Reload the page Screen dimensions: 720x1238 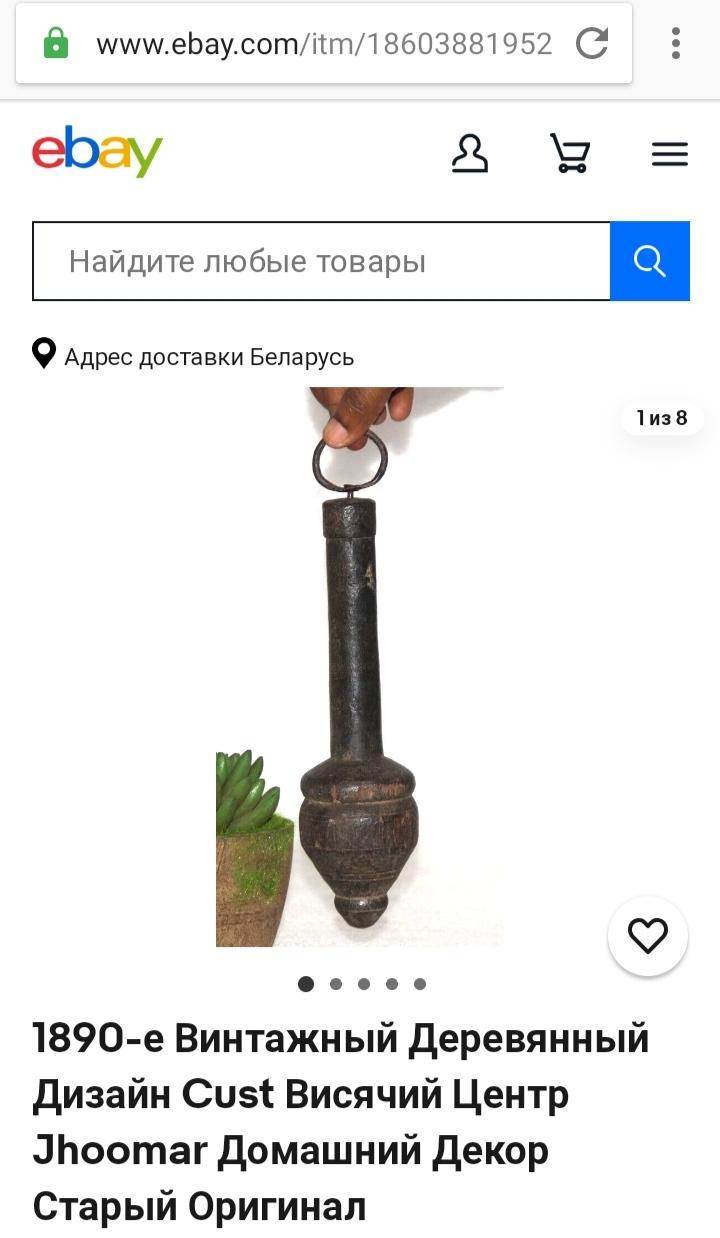592,43
